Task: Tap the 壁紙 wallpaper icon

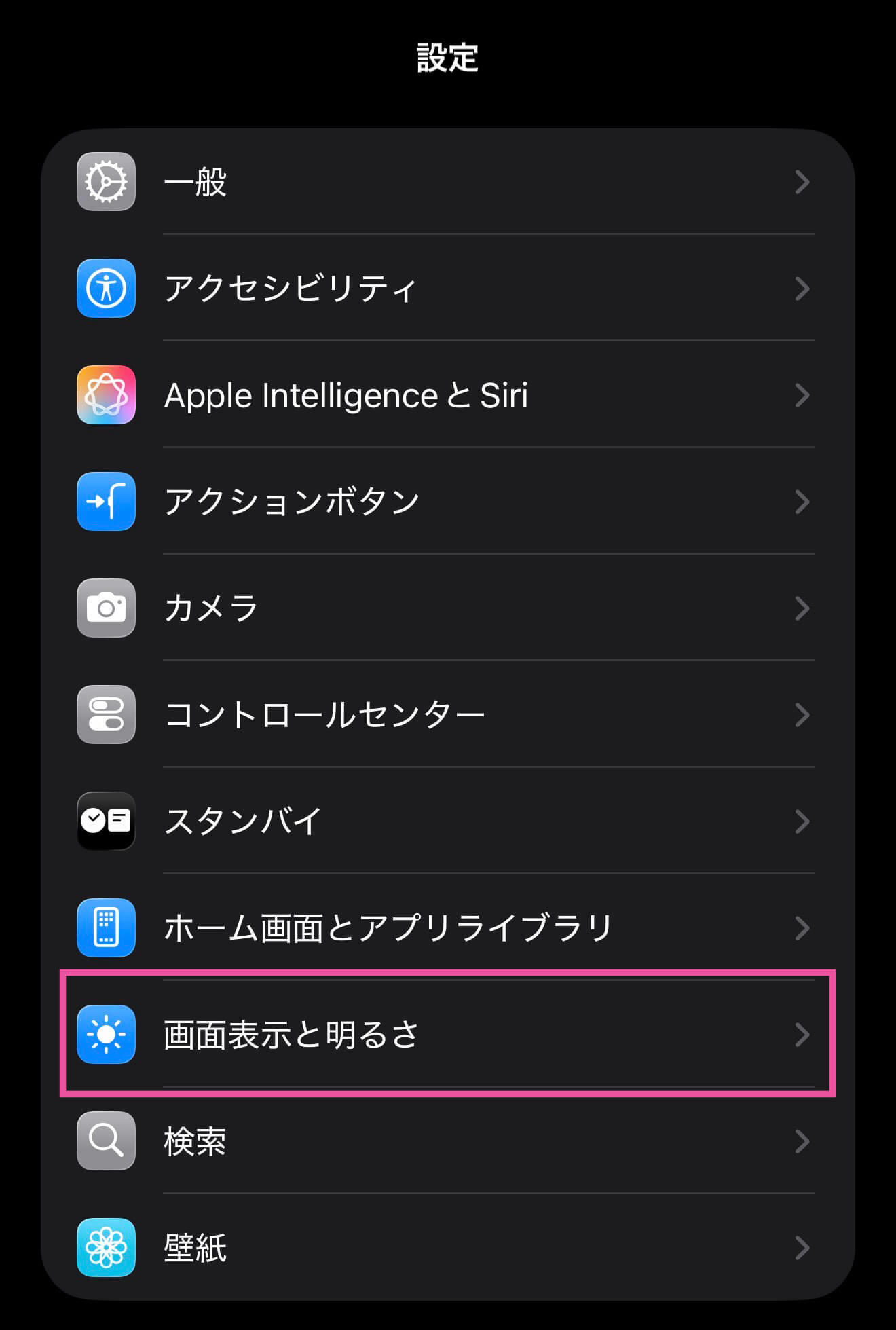Action: point(106,1247)
